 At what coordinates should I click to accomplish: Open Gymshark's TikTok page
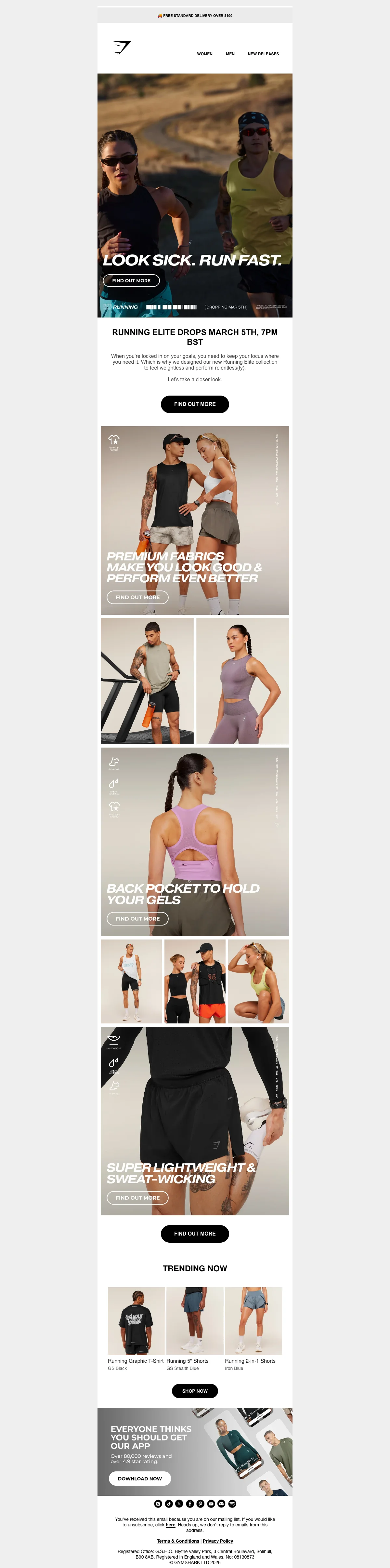169,1504
